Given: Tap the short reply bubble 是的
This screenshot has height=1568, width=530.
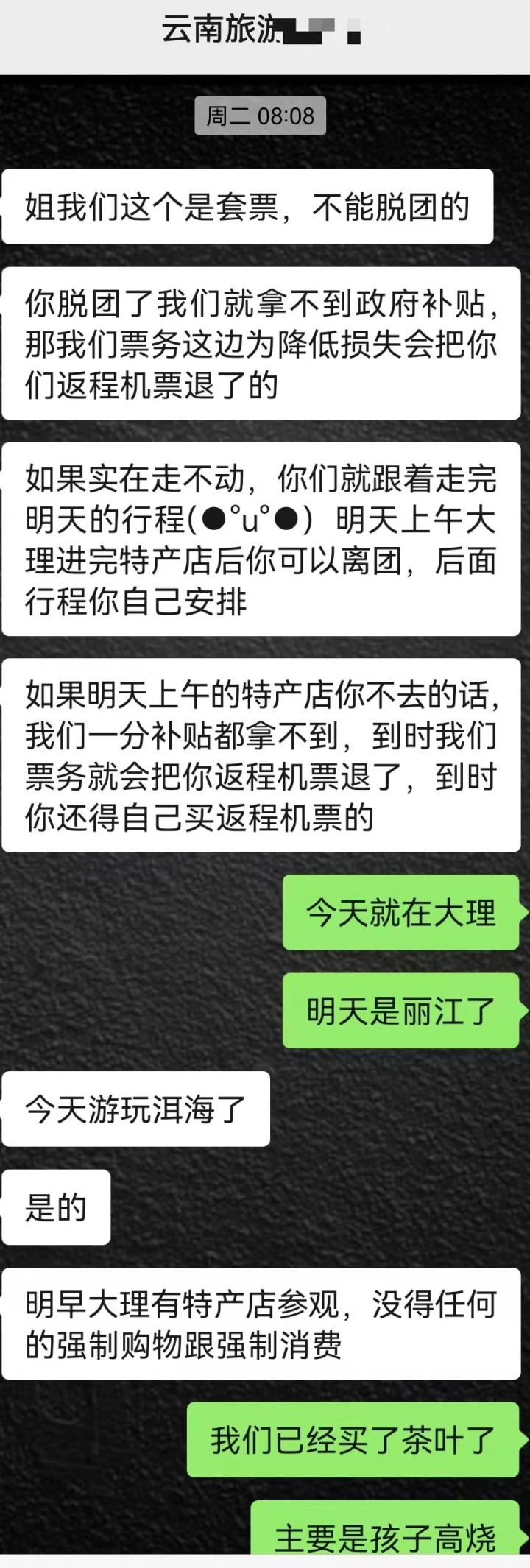Looking at the screenshot, I should point(55,1206).
